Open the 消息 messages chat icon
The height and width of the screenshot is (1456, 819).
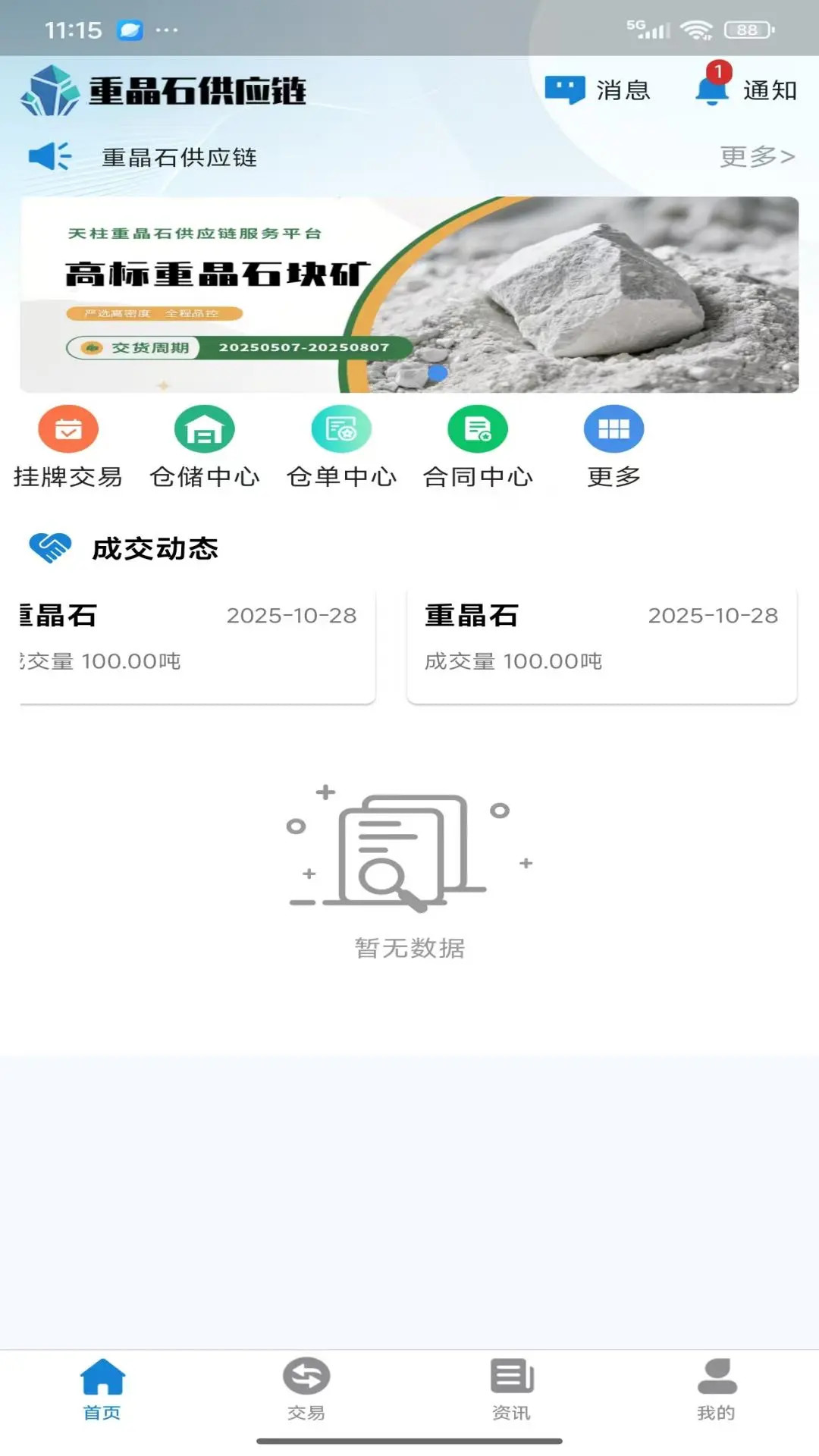[564, 89]
